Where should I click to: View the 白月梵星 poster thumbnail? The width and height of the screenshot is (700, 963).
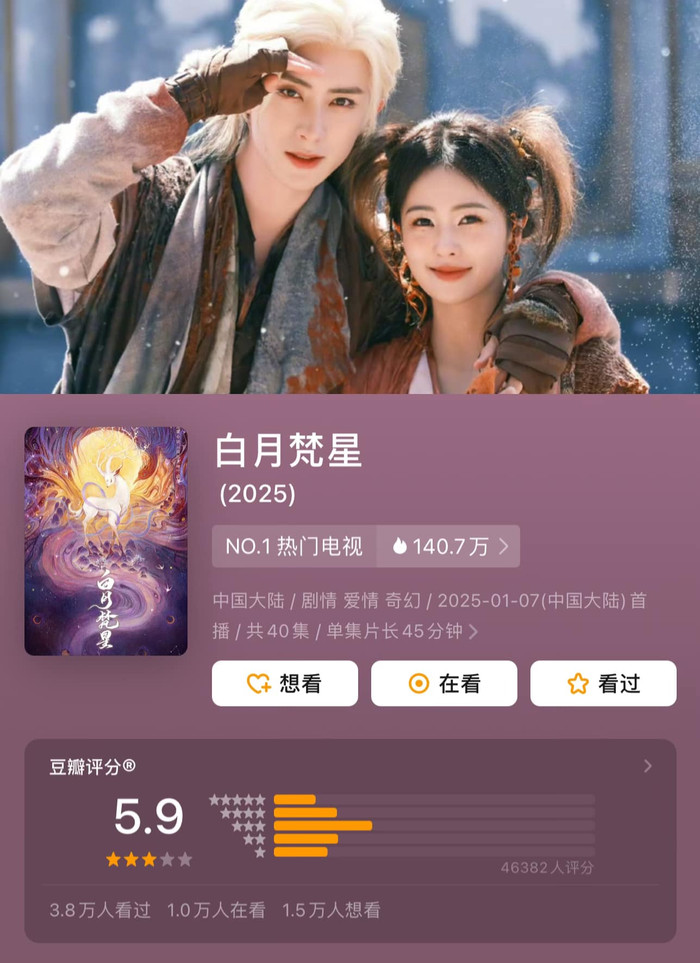pos(106,541)
